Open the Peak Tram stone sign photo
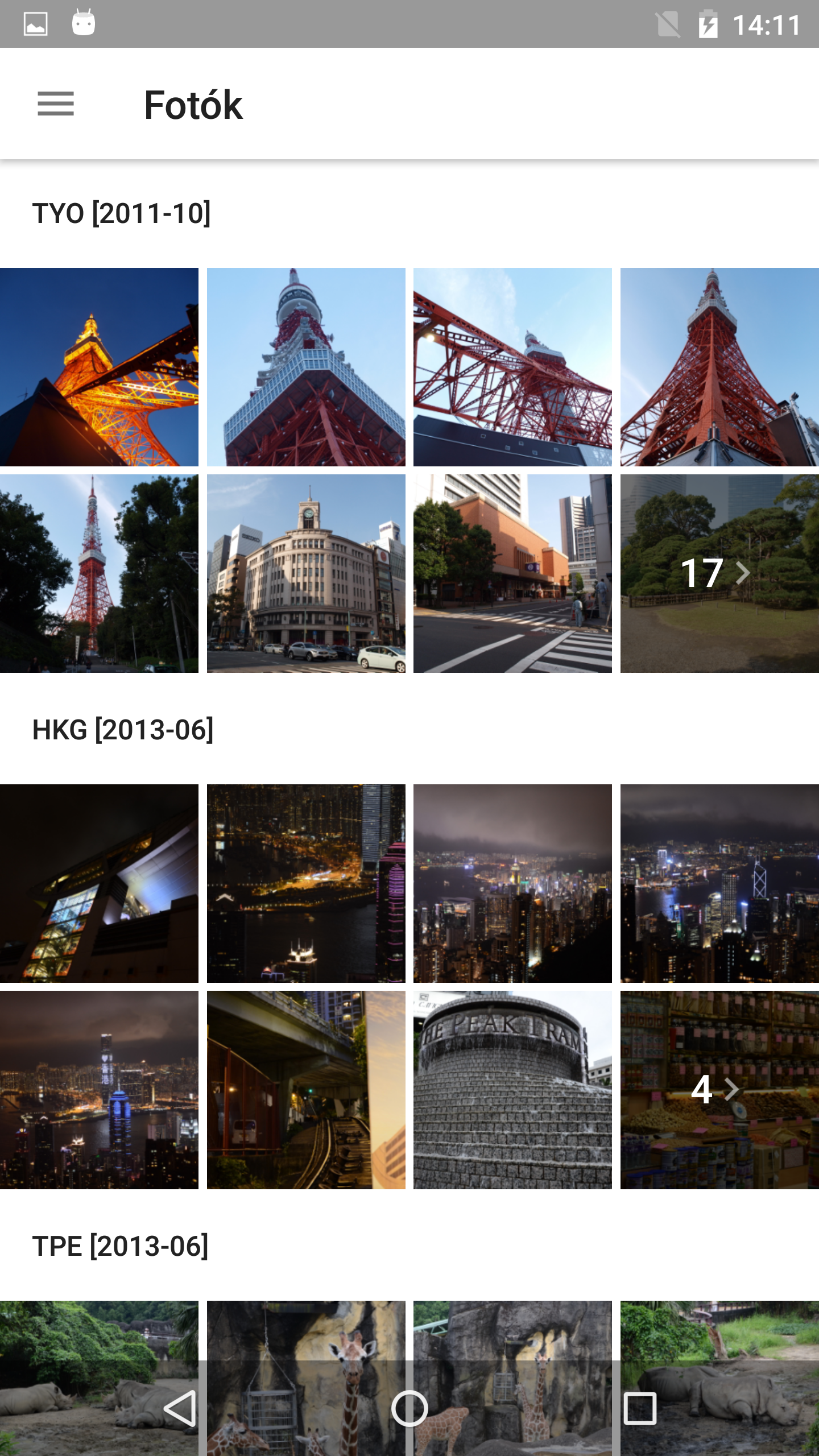 coord(512,1090)
